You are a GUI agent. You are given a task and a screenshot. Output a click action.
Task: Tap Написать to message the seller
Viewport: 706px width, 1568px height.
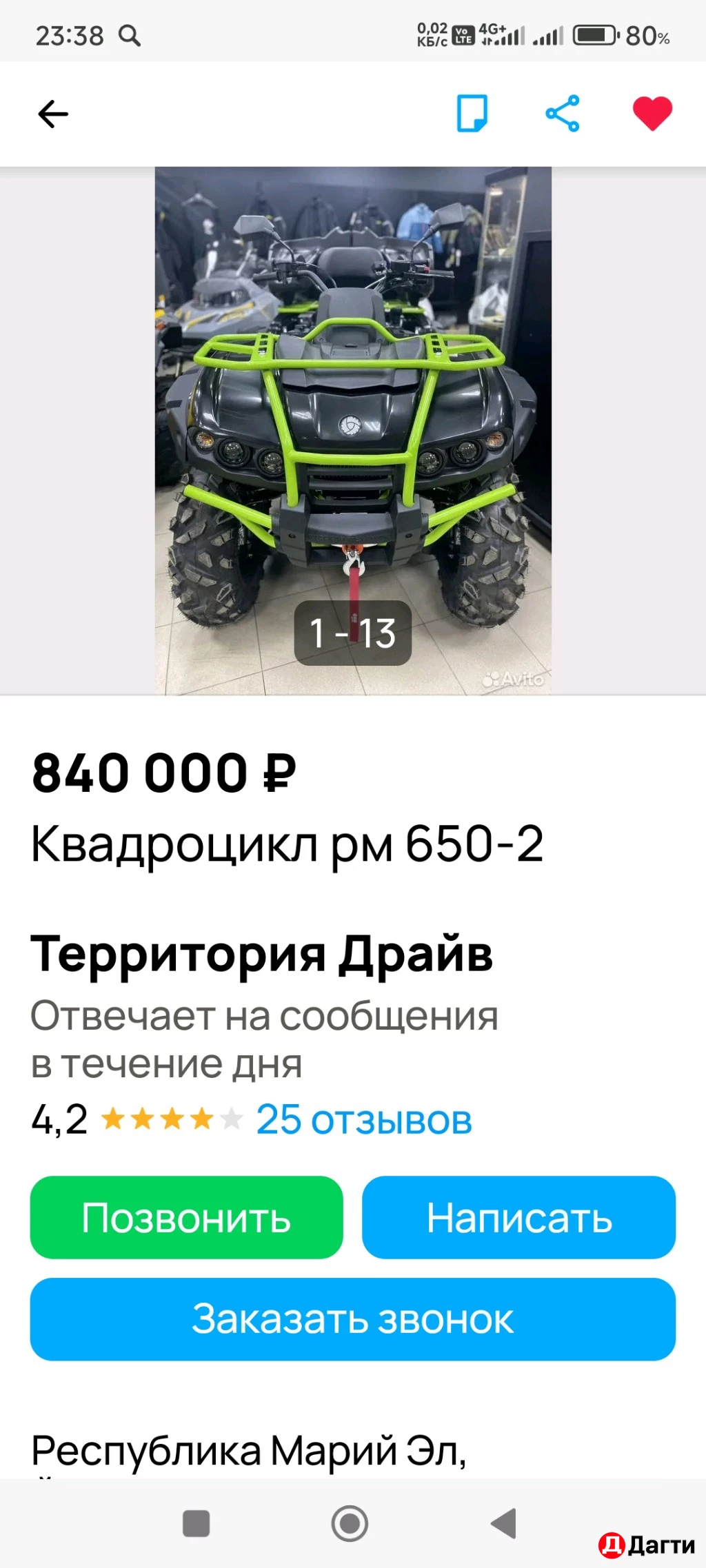tap(519, 1217)
